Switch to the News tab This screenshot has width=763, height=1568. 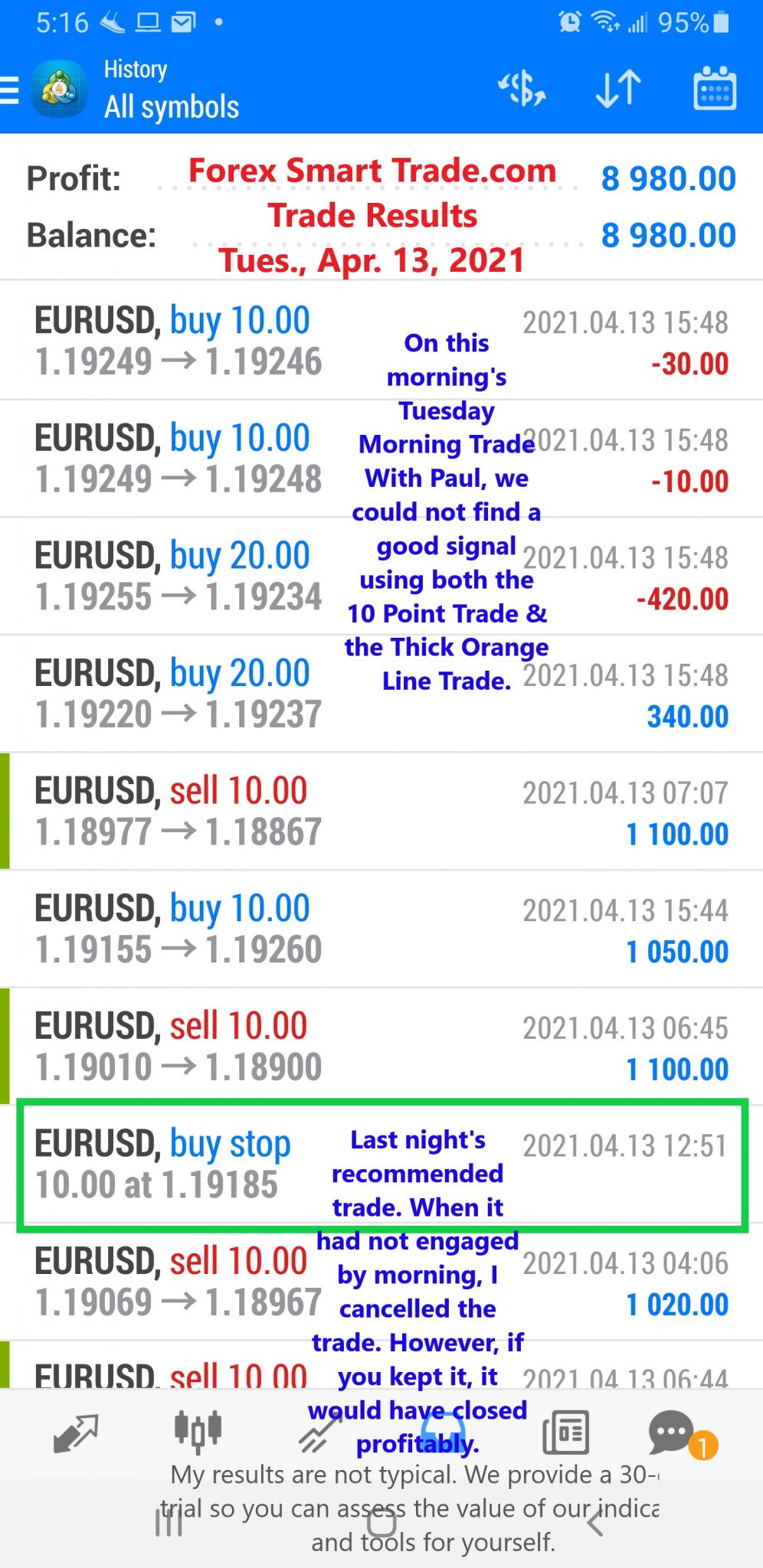coord(565,1432)
